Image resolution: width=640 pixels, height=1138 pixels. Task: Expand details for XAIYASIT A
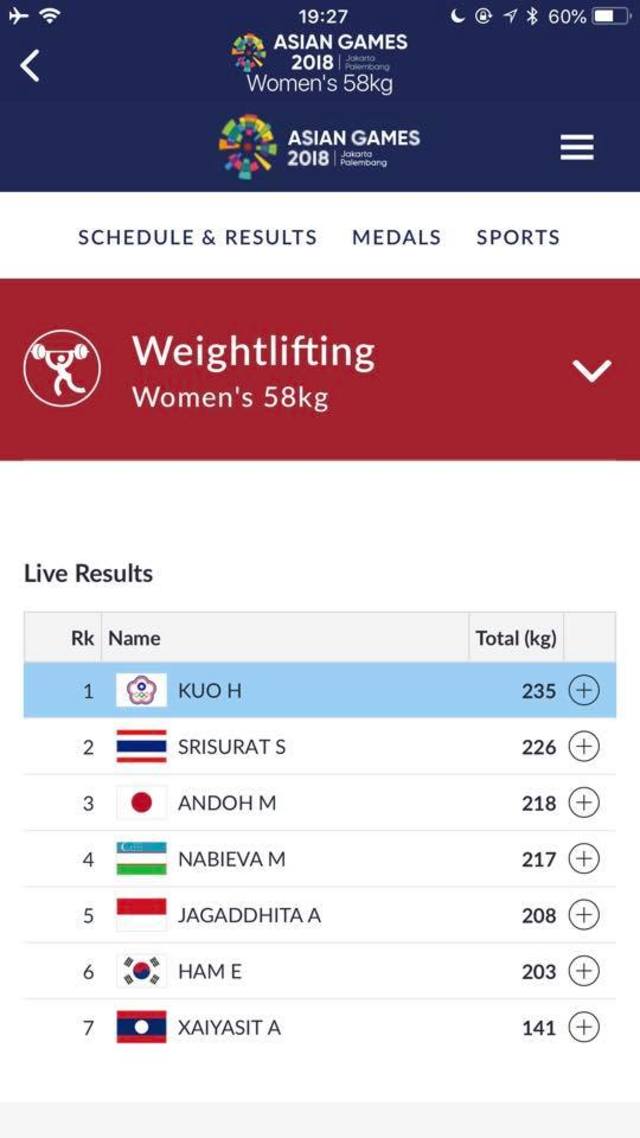tap(583, 1026)
